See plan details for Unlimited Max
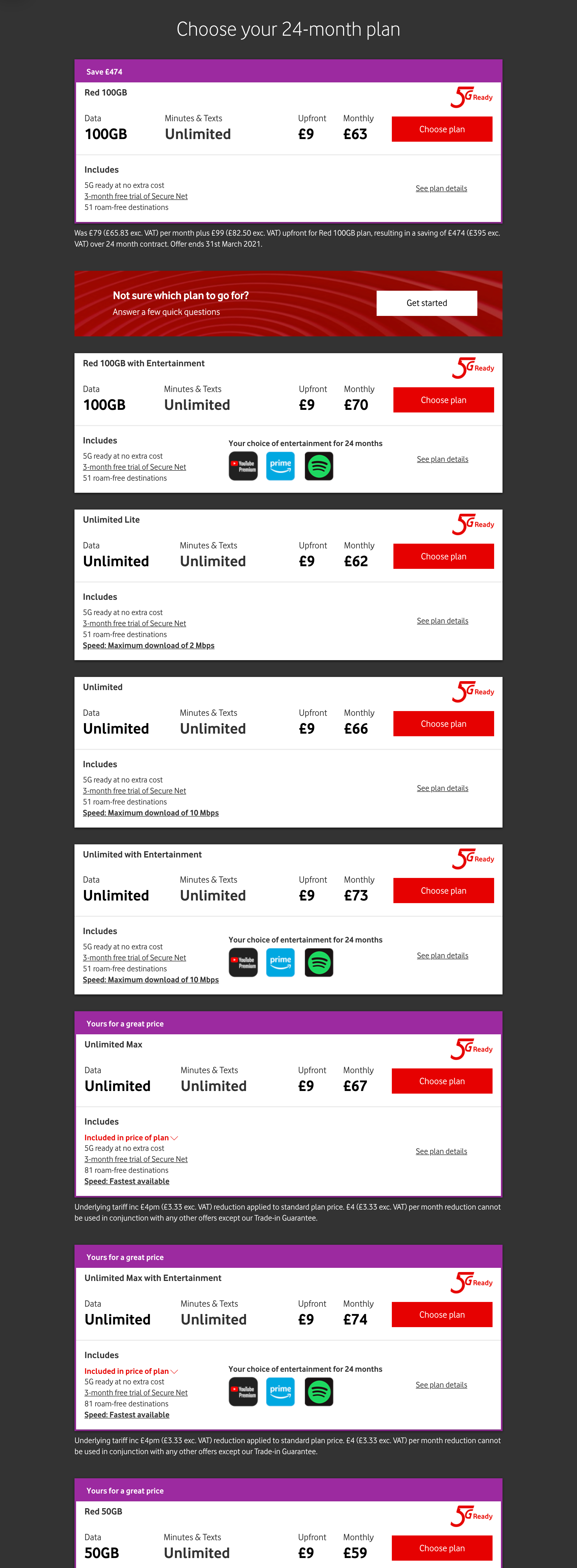 pos(441,1151)
